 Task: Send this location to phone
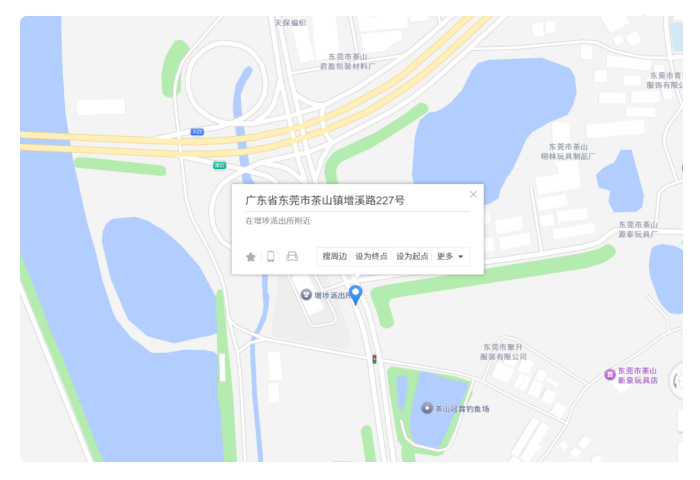270,257
